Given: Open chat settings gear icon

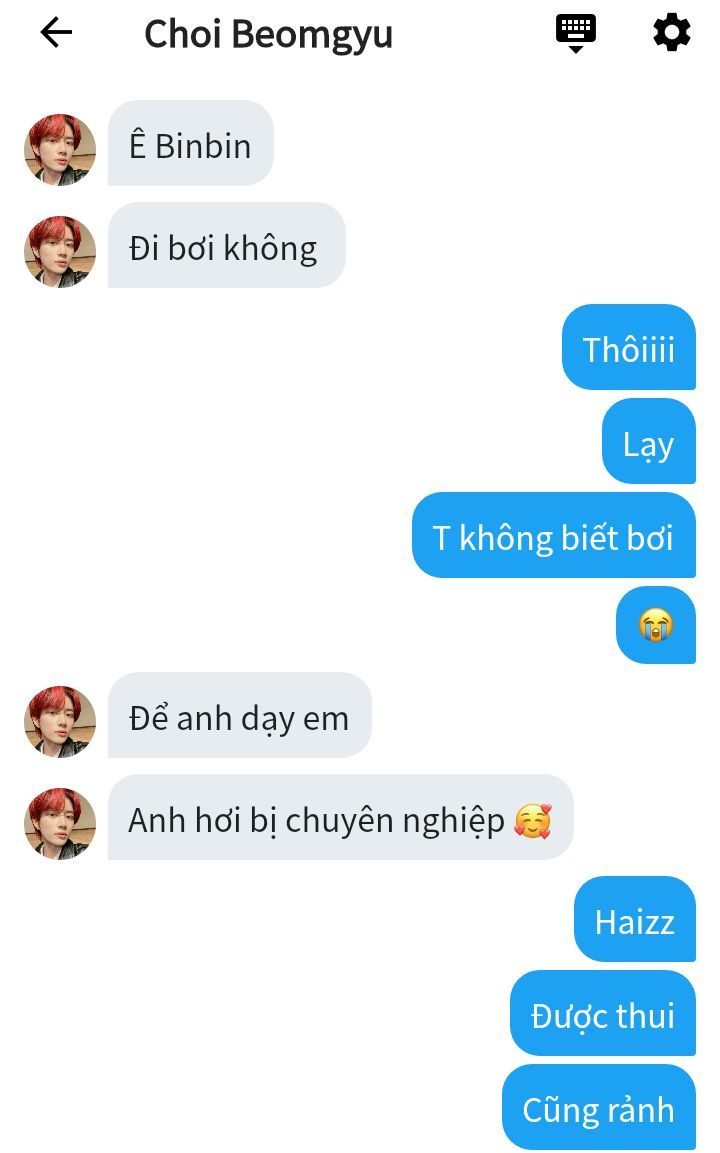Looking at the screenshot, I should 672,33.
